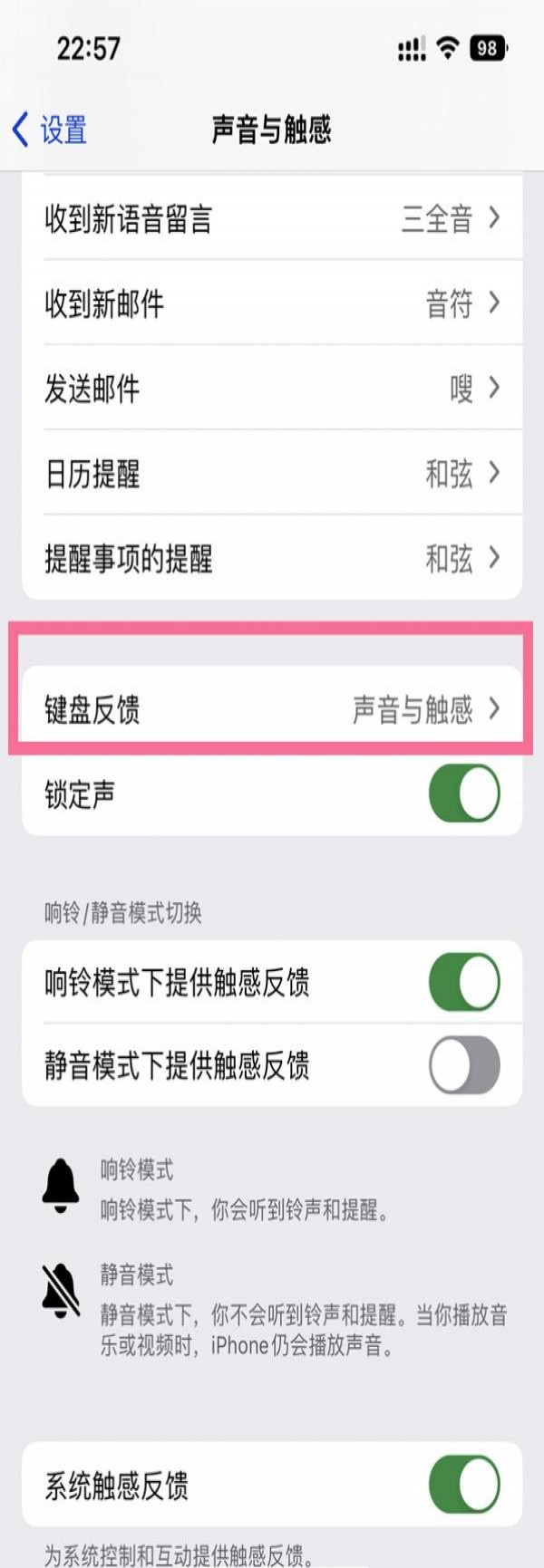This screenshot has height=1568, width=544.
Task: Turn off 锁定声 switch
Action: point(463,794)
